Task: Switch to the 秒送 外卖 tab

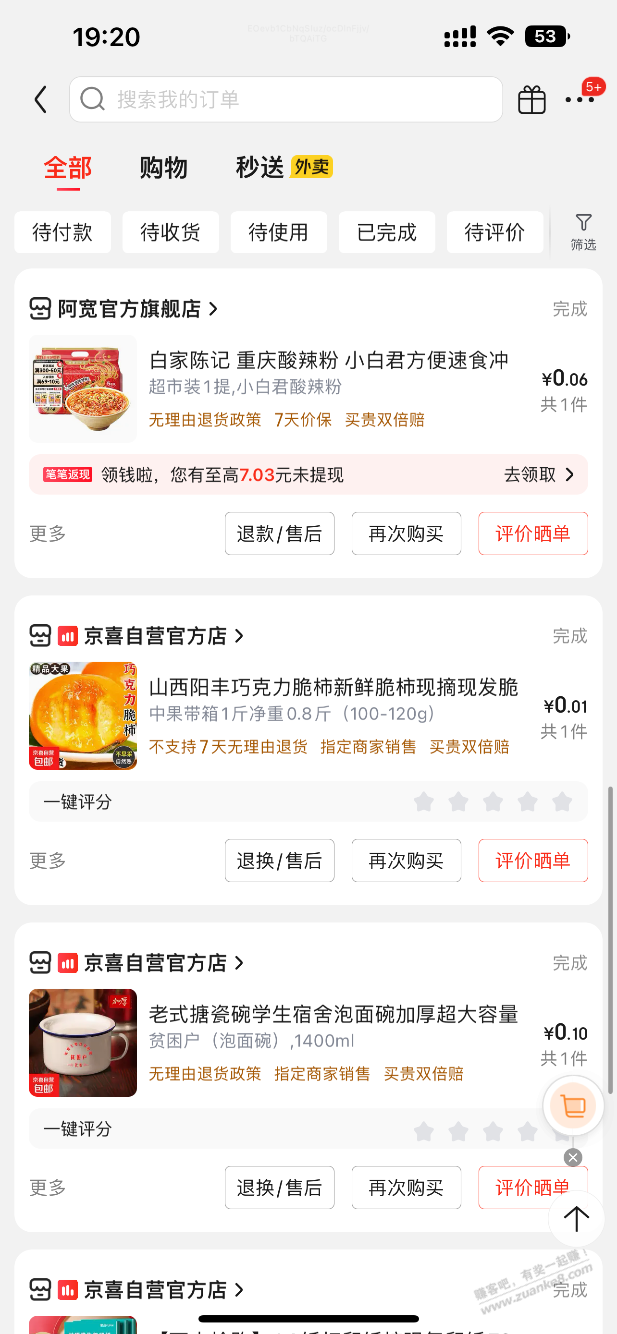Action: pos(283,167)
